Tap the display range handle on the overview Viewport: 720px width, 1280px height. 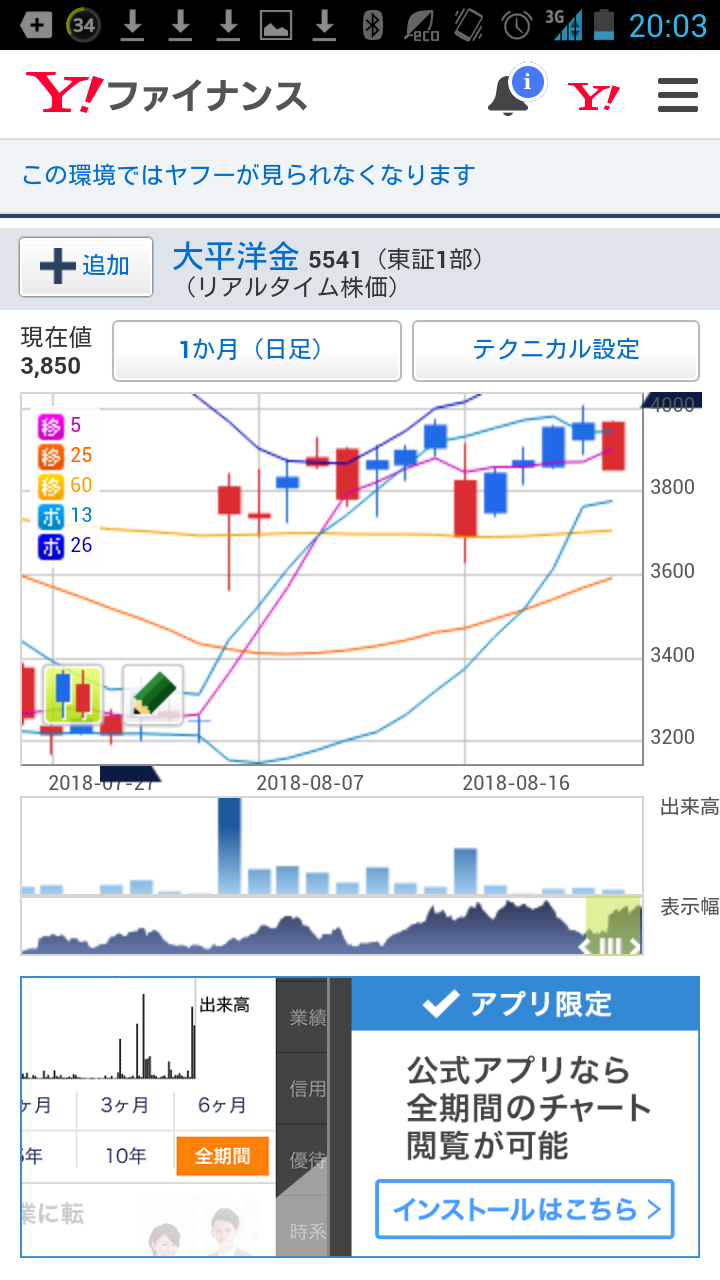click(612, 945)
